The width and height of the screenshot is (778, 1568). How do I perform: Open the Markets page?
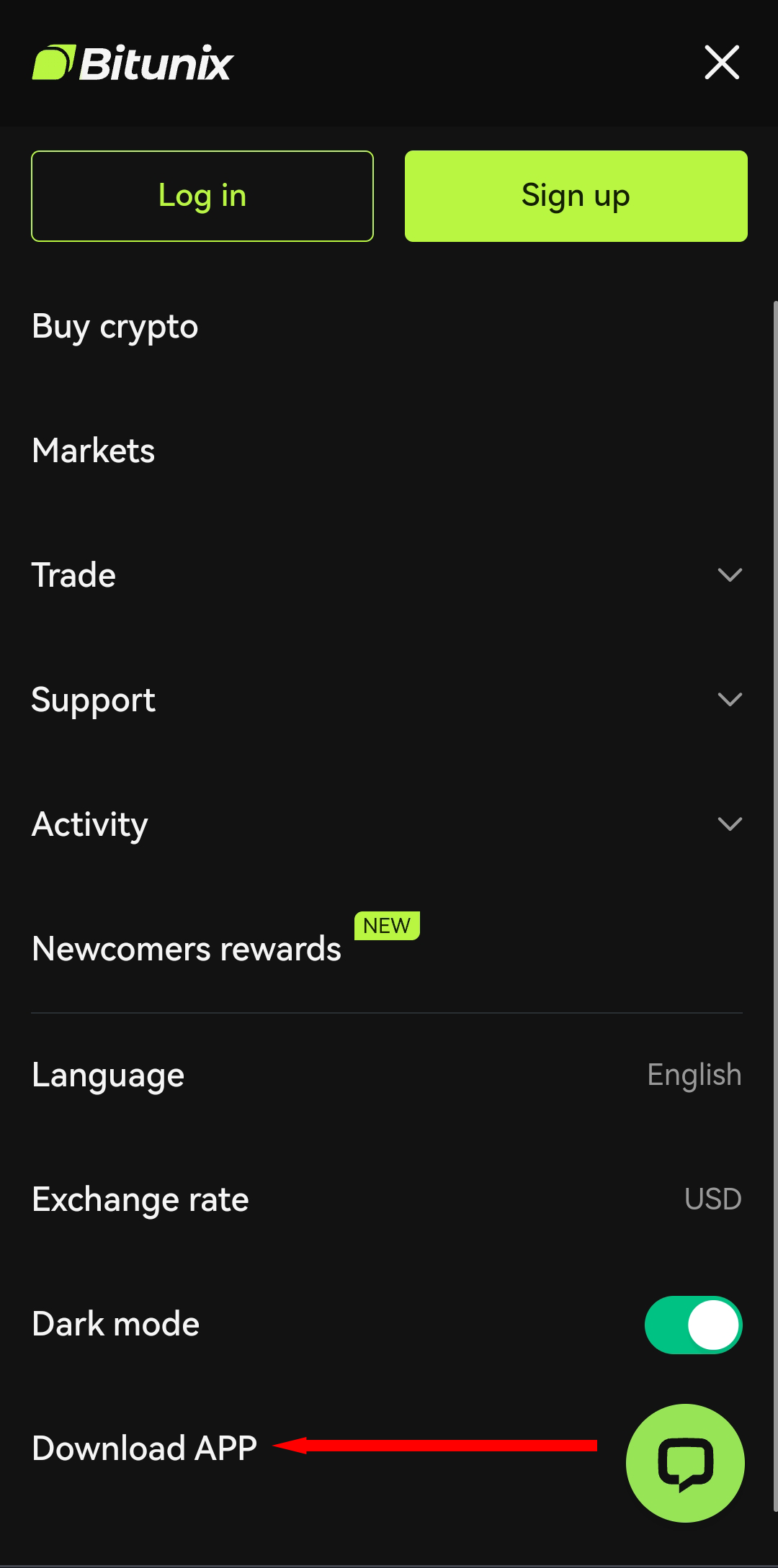click(92, 450)
